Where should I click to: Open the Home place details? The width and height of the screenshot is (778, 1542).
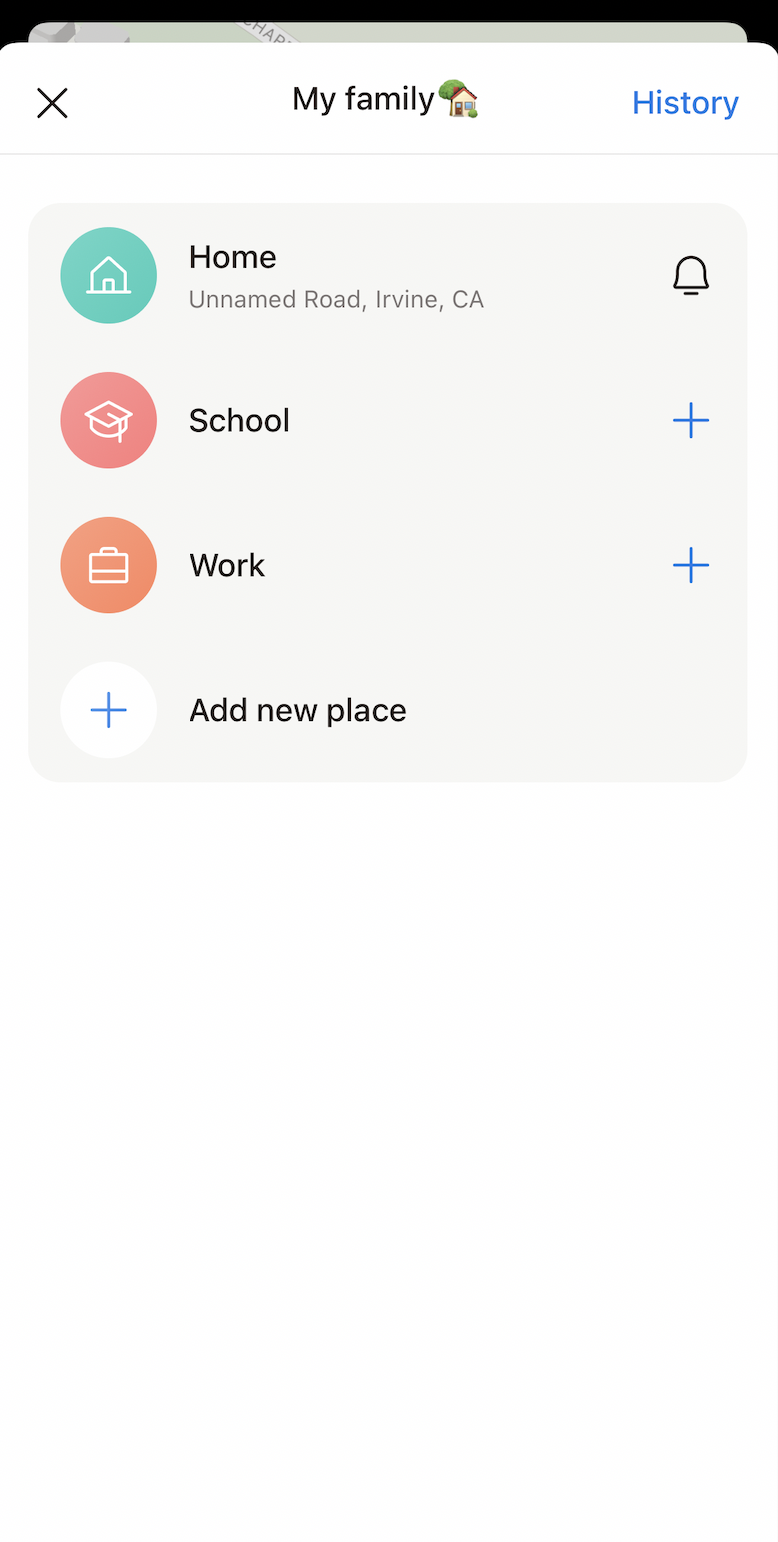[x=336, y=275]
